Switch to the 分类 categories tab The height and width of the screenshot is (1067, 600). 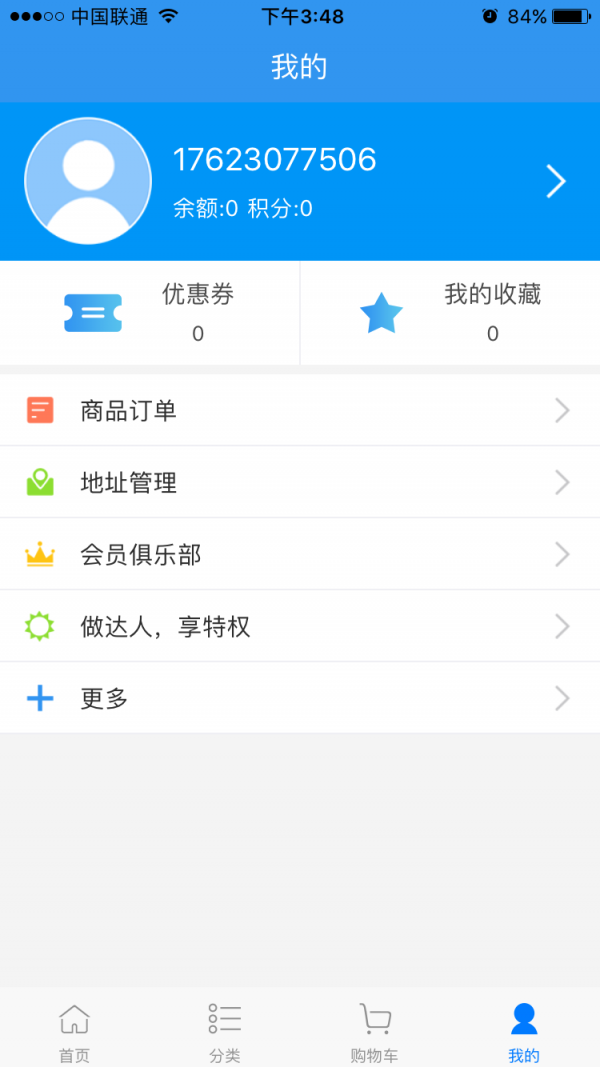(225, 1030)
